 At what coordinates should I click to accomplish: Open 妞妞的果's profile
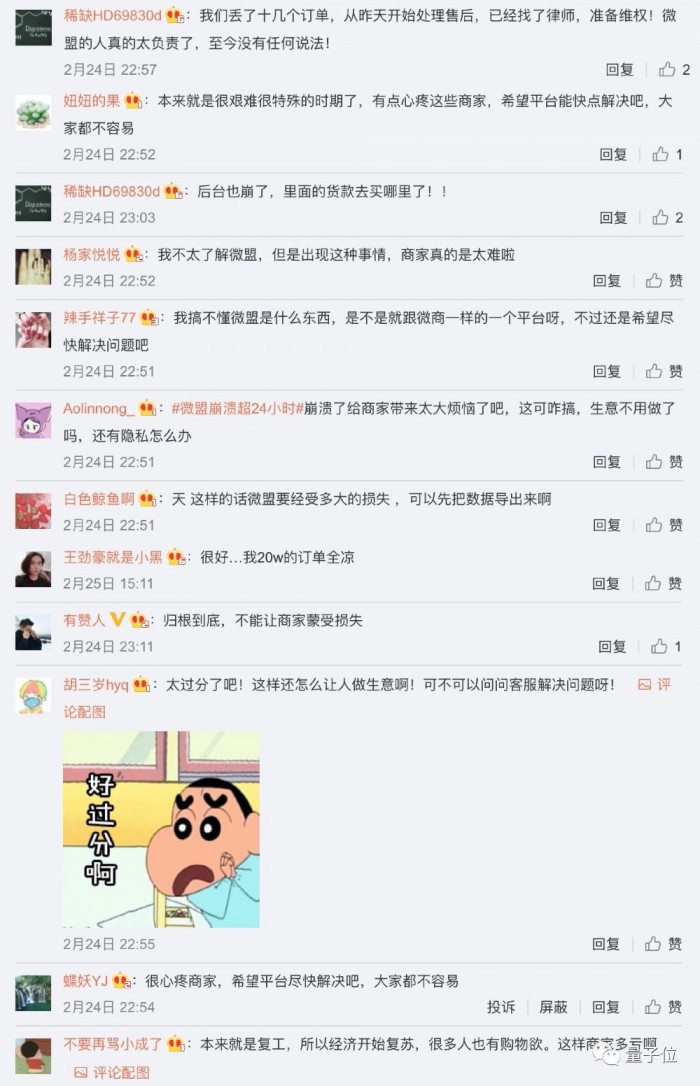(91, 101)
